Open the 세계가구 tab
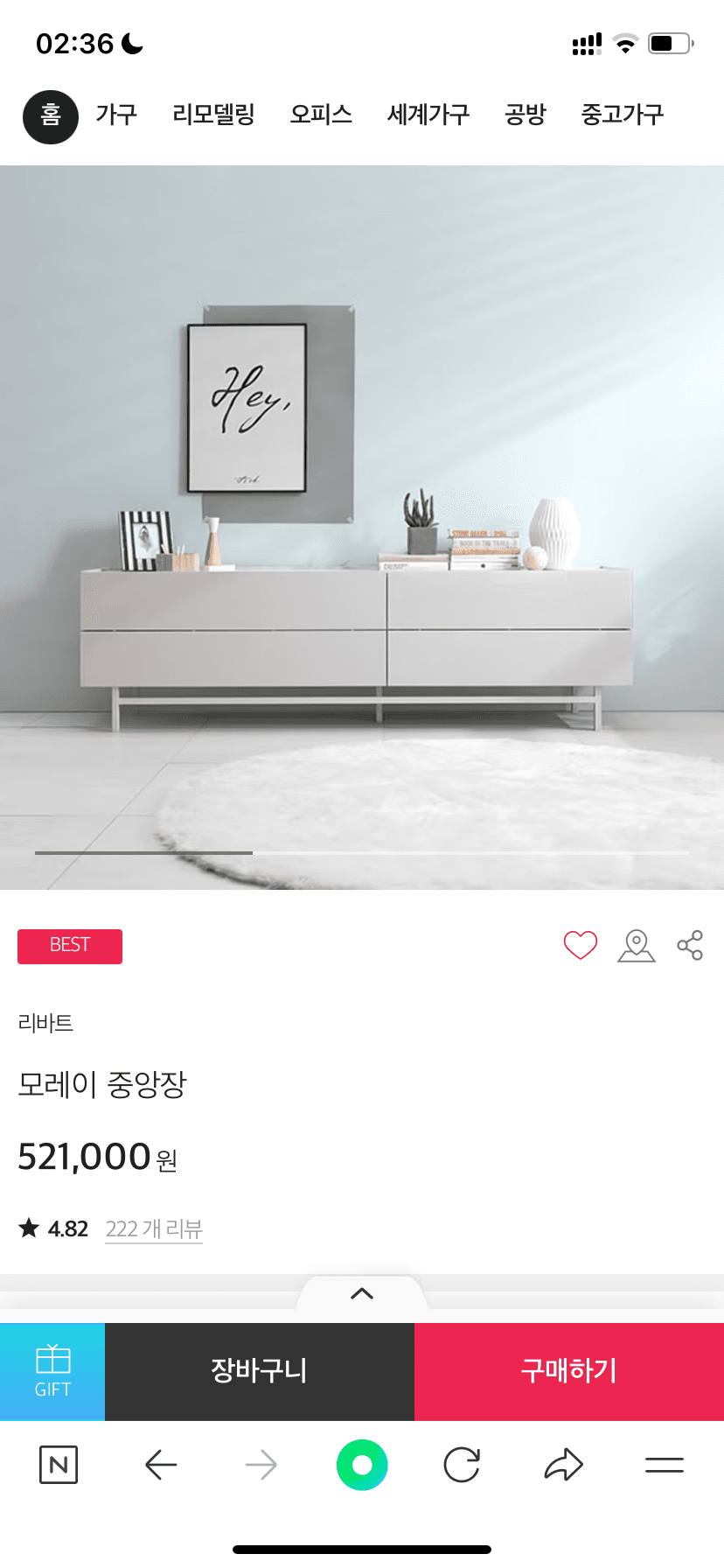This screenshot has height=1568, width=724. tap(428, 115)
